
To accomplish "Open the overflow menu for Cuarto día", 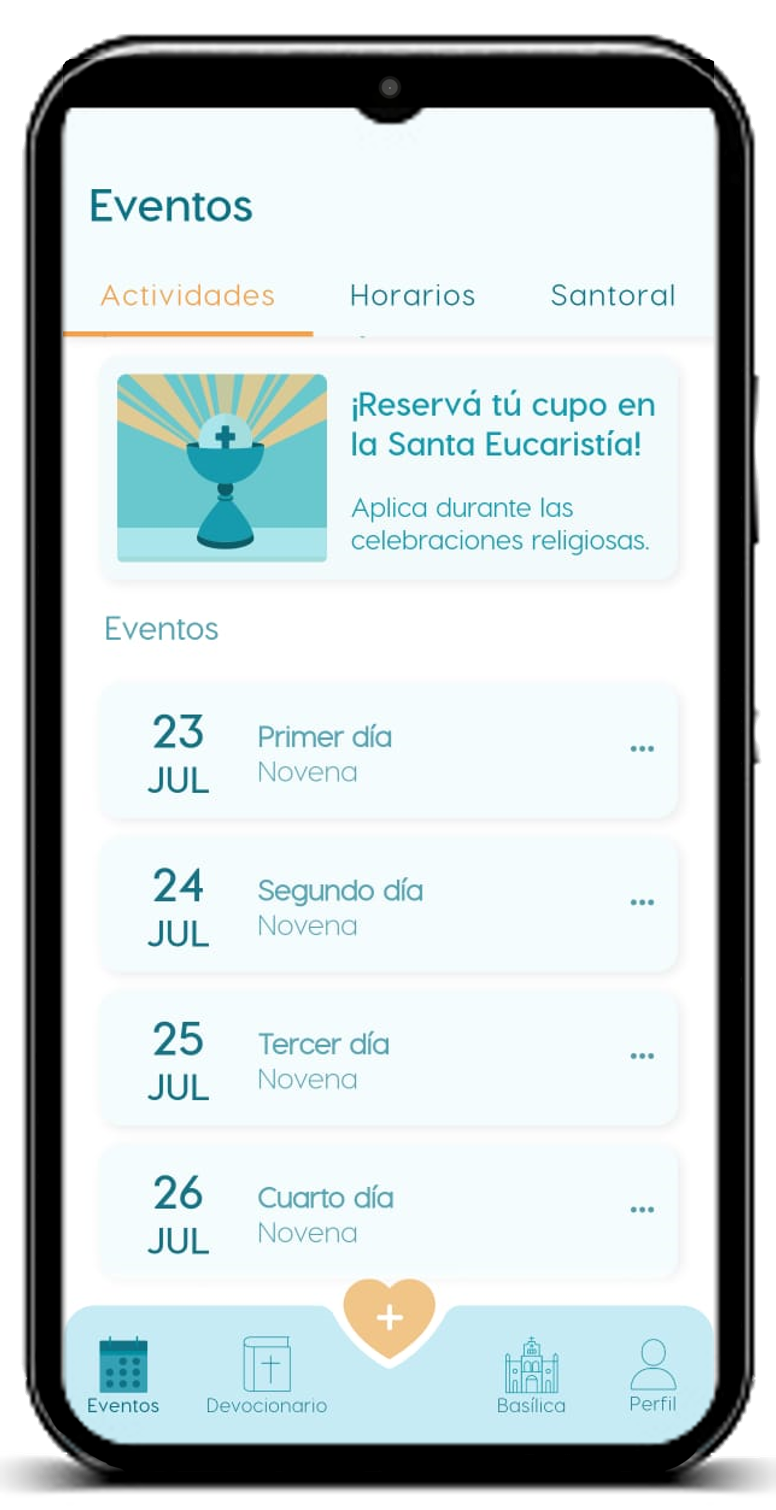I will click(x=642, y=1210).
